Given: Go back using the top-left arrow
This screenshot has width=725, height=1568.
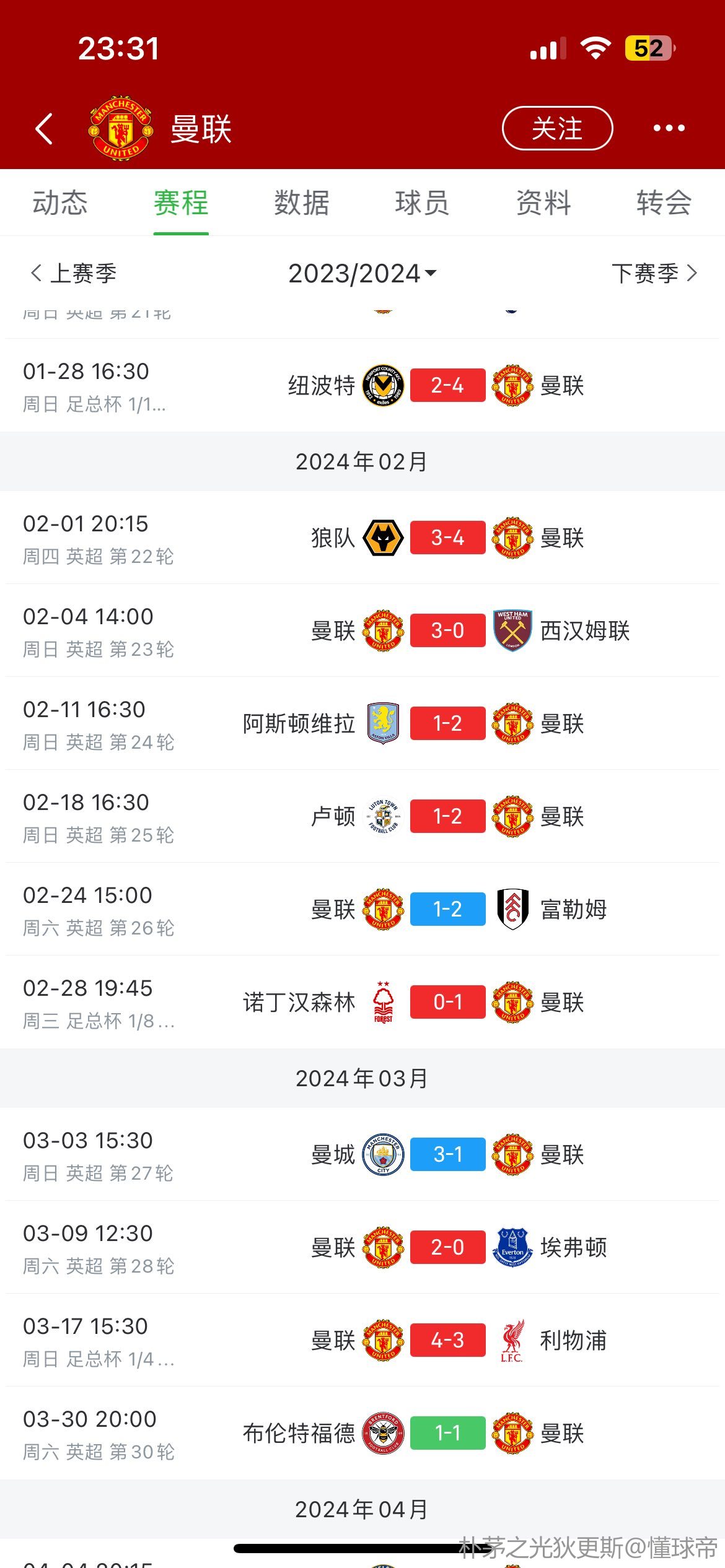Looking at the screenshot, I should tap(44, 129).
